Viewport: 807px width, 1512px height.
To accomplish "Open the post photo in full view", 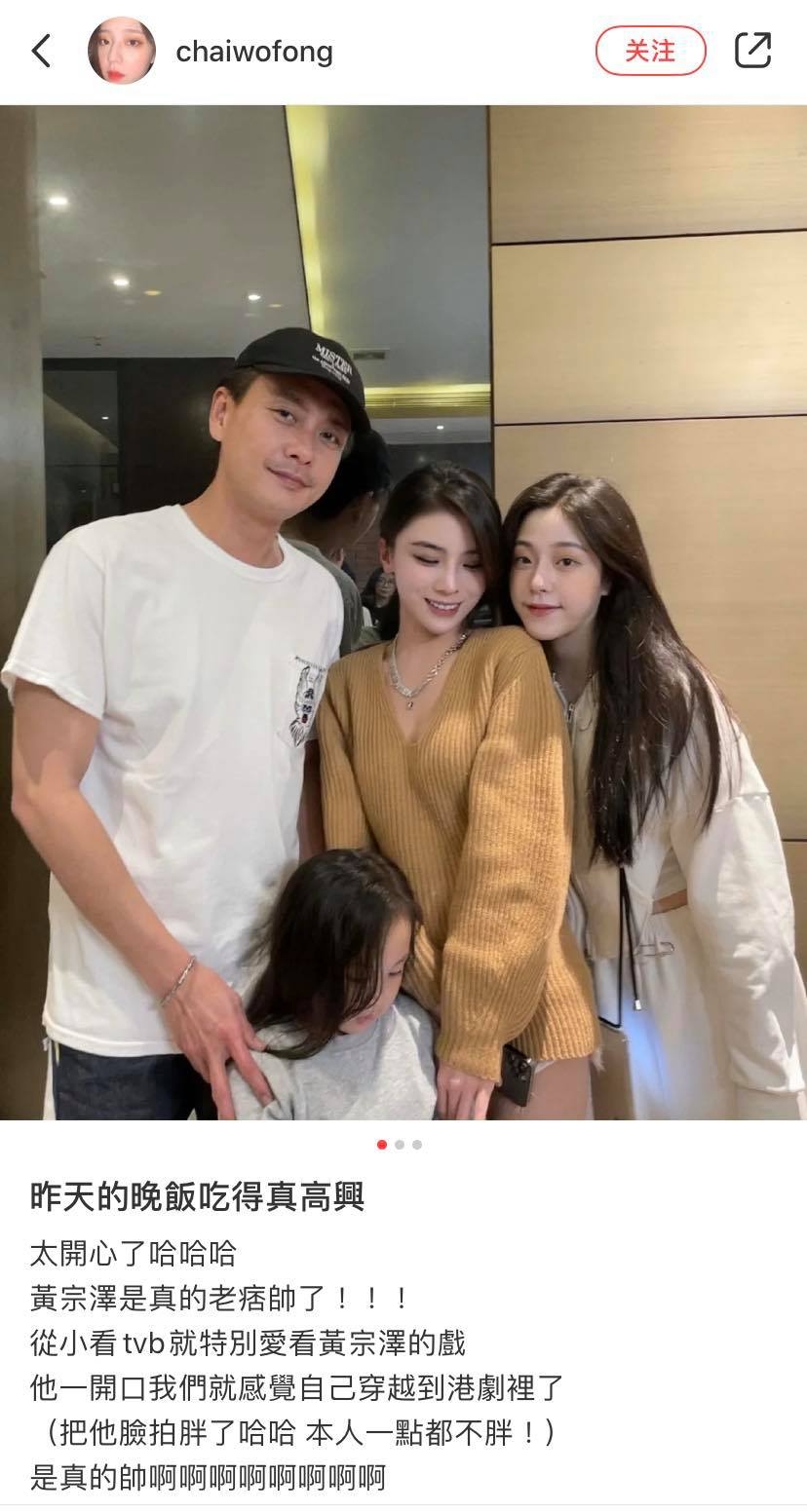I will coord(403,614).
